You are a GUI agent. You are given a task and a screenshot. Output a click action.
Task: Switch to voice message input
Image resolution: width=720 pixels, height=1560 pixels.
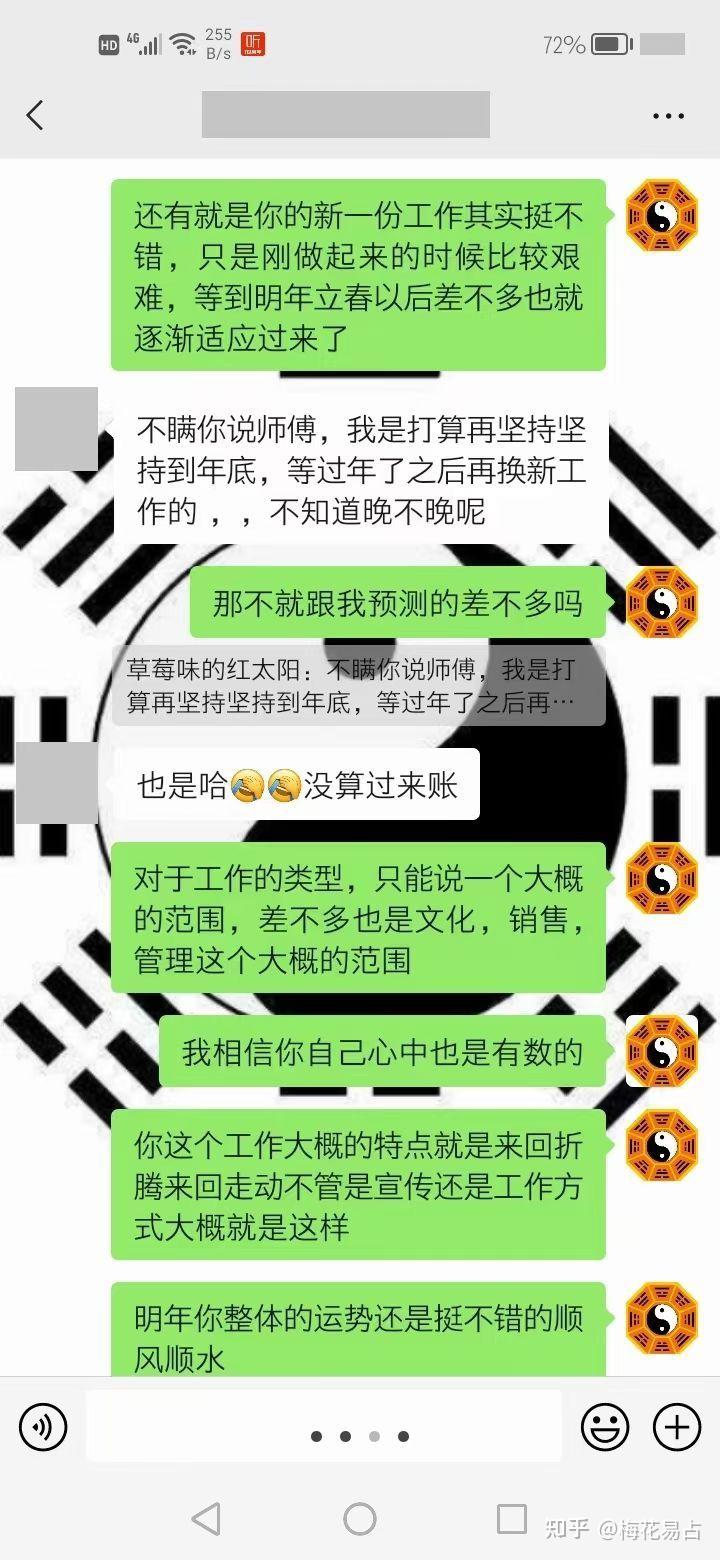(x=43, y=1426)
